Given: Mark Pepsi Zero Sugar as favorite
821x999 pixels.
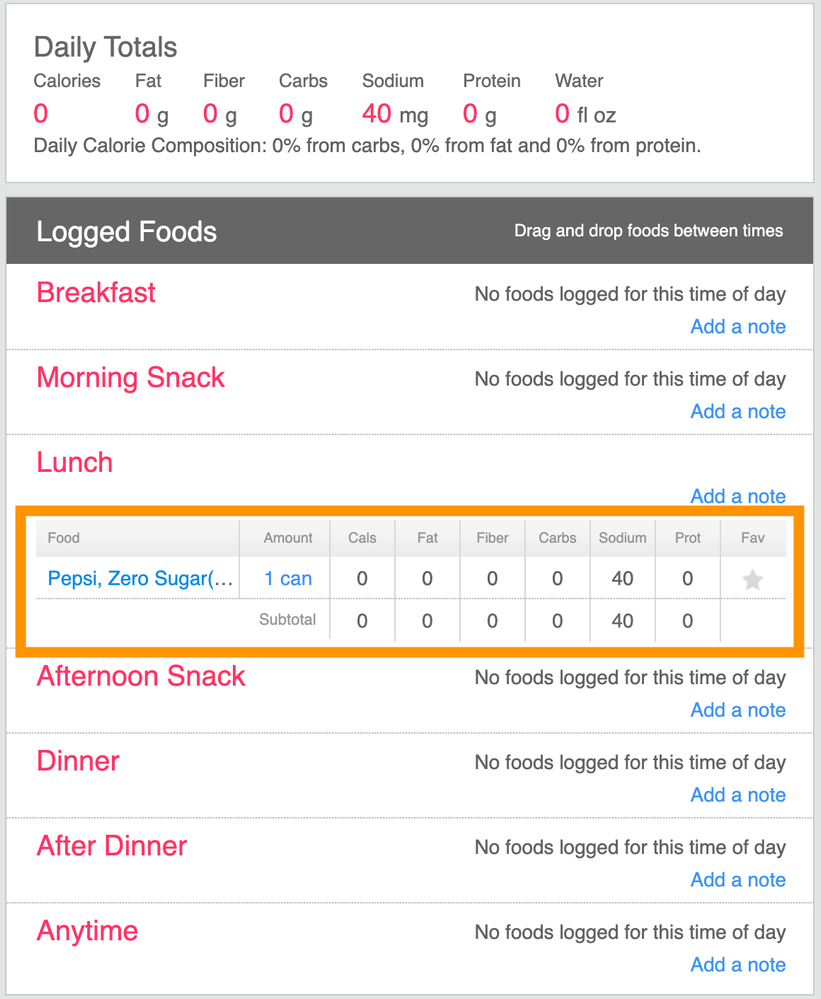Looking at the screenshot, I should (x=752, y=580).
